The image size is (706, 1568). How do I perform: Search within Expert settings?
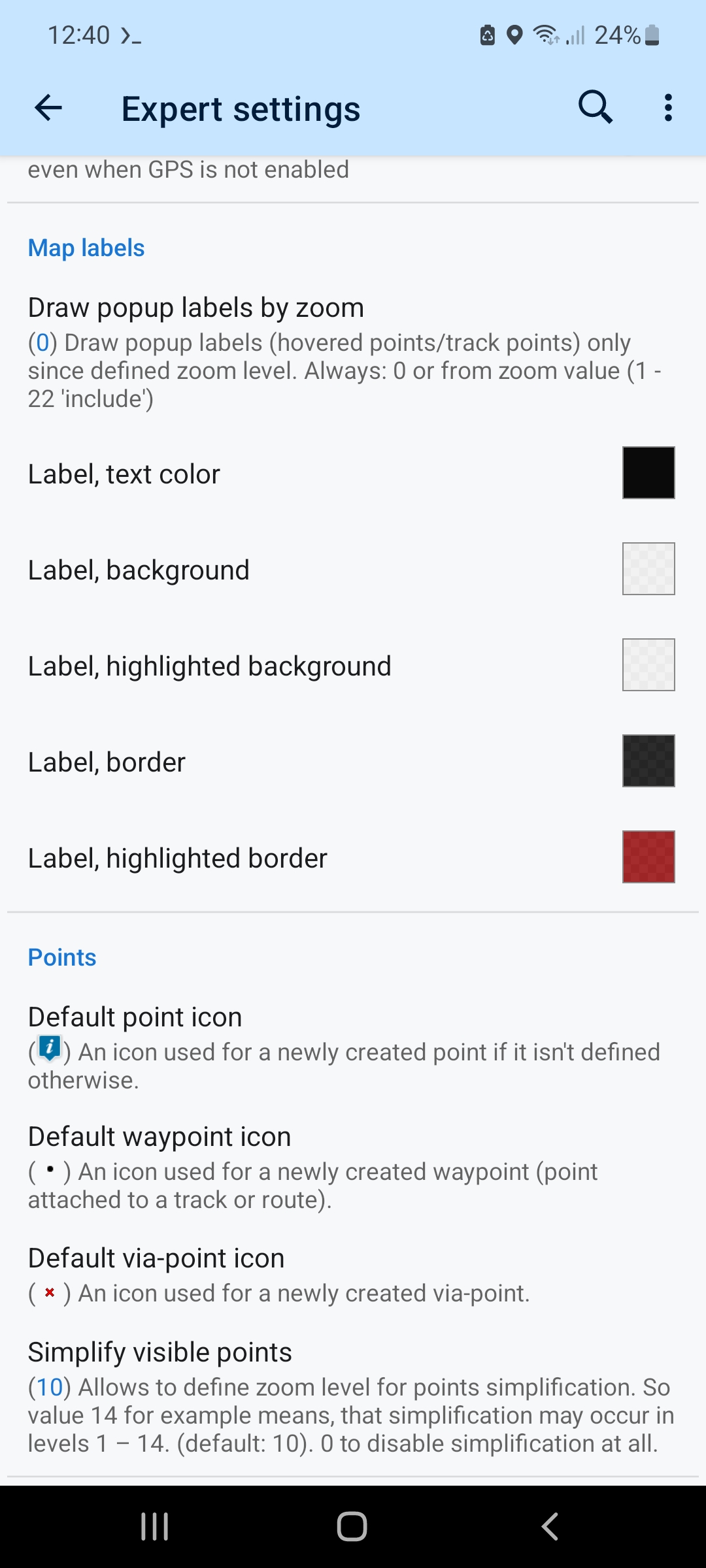click(595, 108)
